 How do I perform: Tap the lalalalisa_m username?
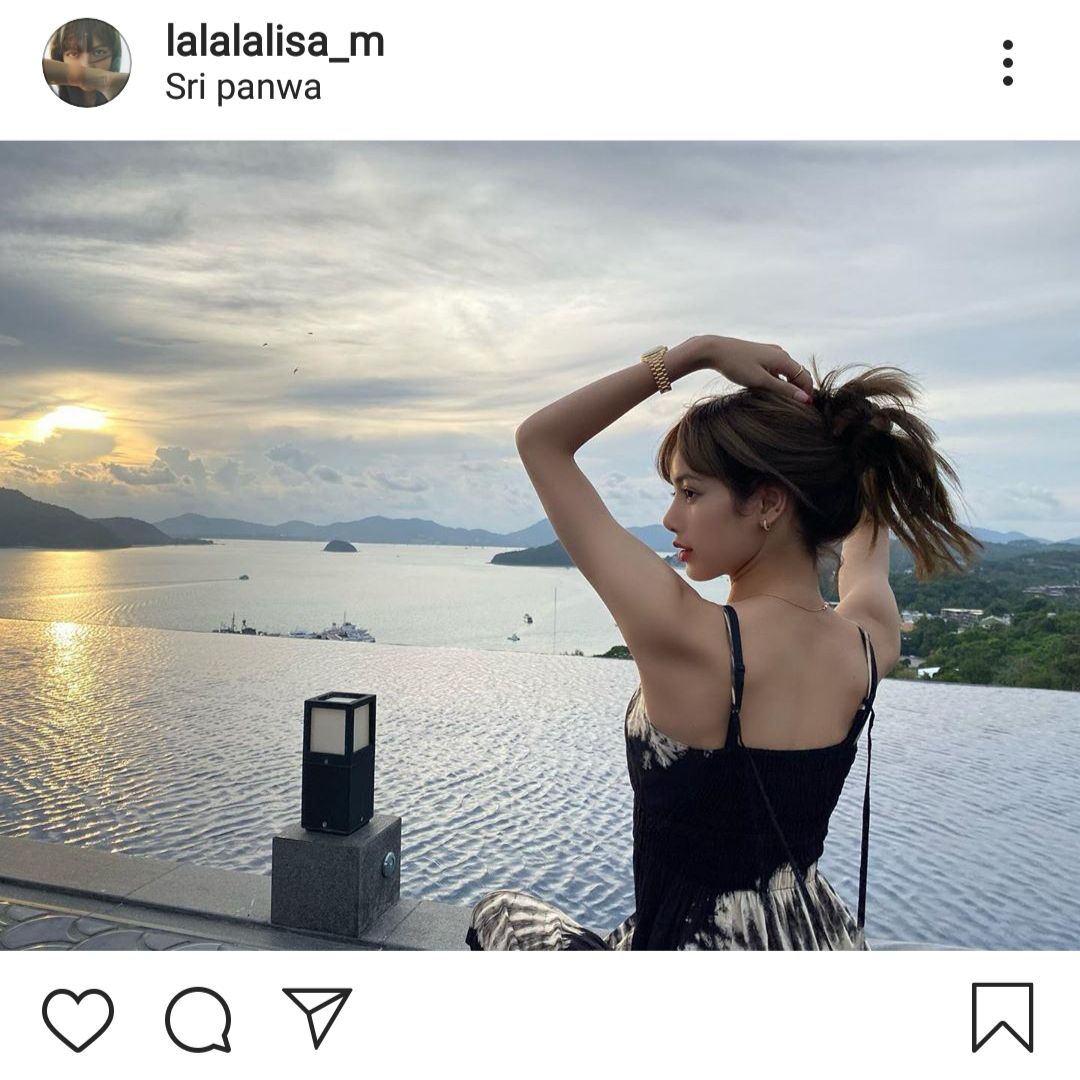pyautogui.click(x=275, y=41)
